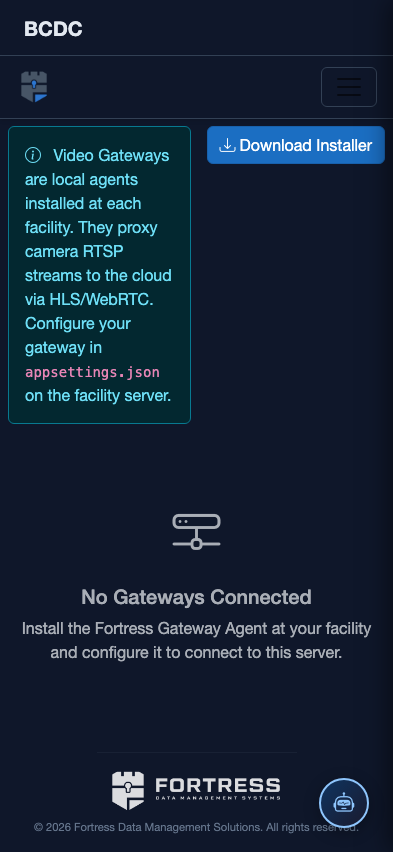
Task: Open the BCDC header title
Action: coord(53,29)
